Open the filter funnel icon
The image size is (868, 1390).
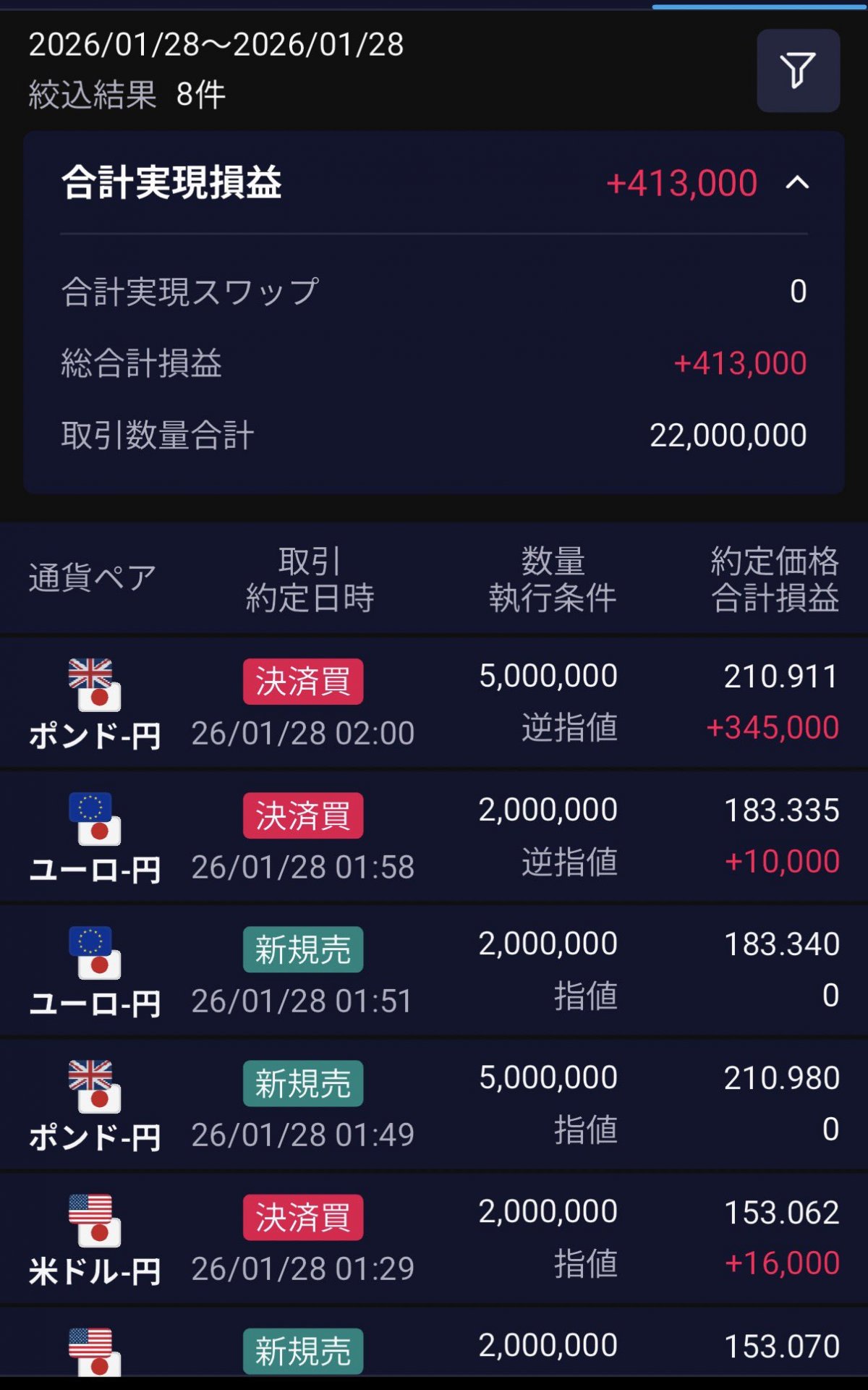798,70
